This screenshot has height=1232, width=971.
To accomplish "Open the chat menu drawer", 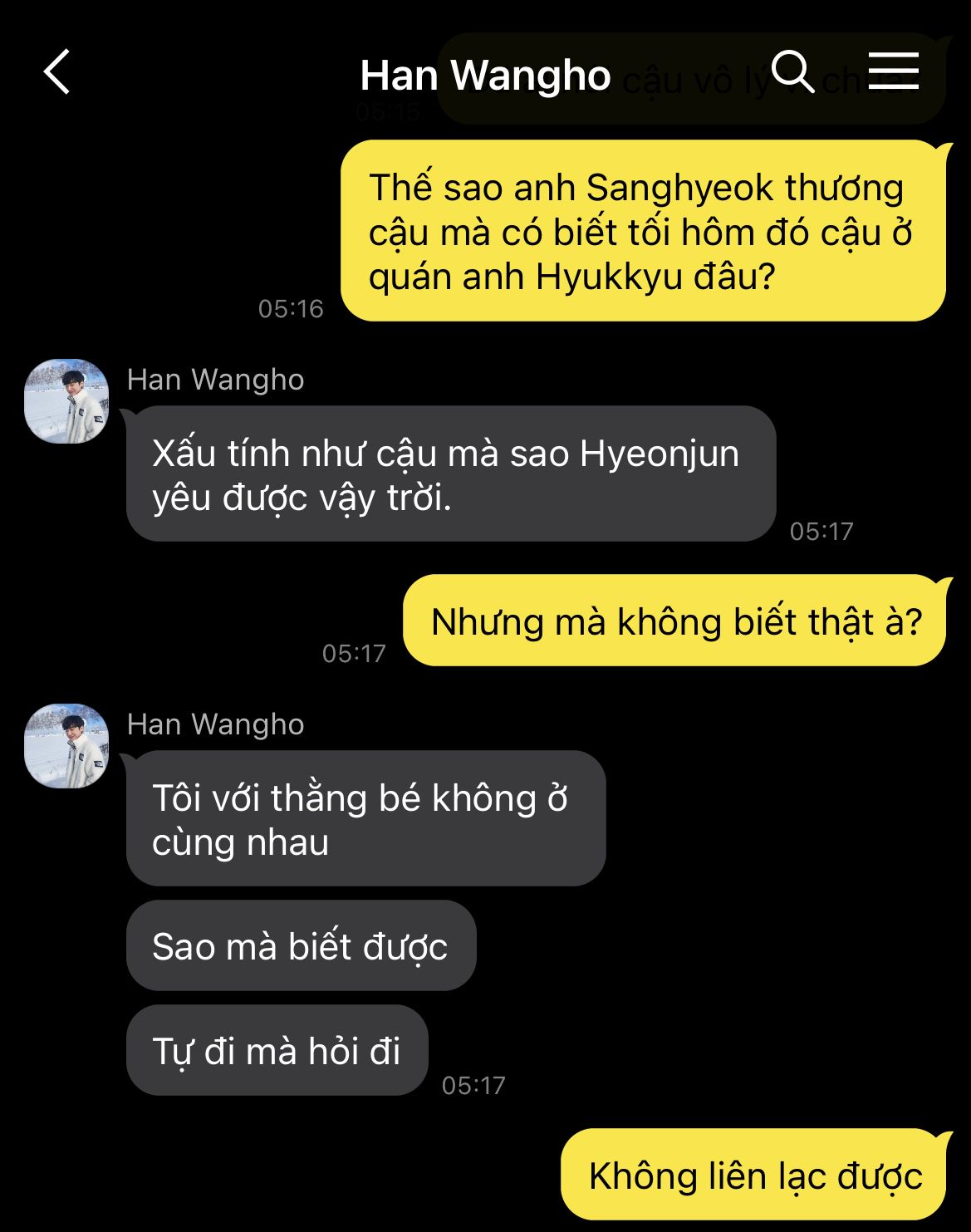I will click(x=893, y=71).
